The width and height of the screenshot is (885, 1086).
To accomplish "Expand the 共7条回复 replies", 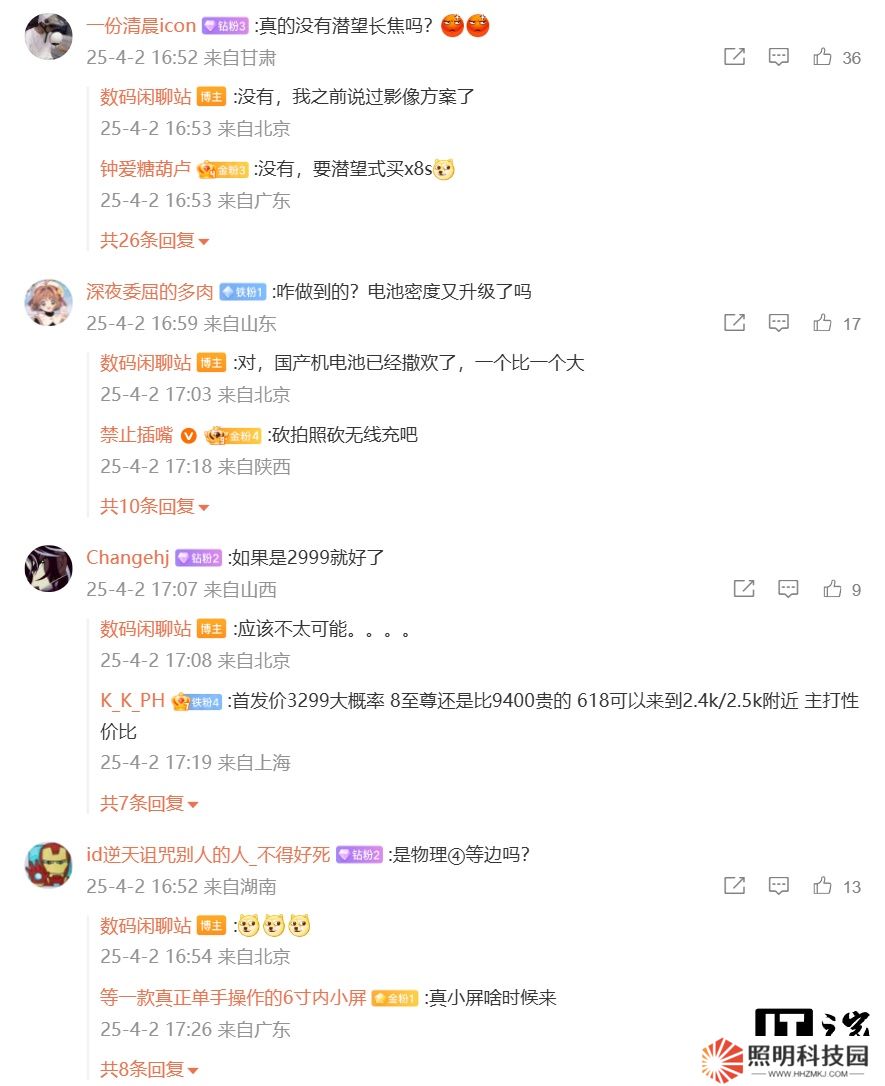I will coord(149,803).
